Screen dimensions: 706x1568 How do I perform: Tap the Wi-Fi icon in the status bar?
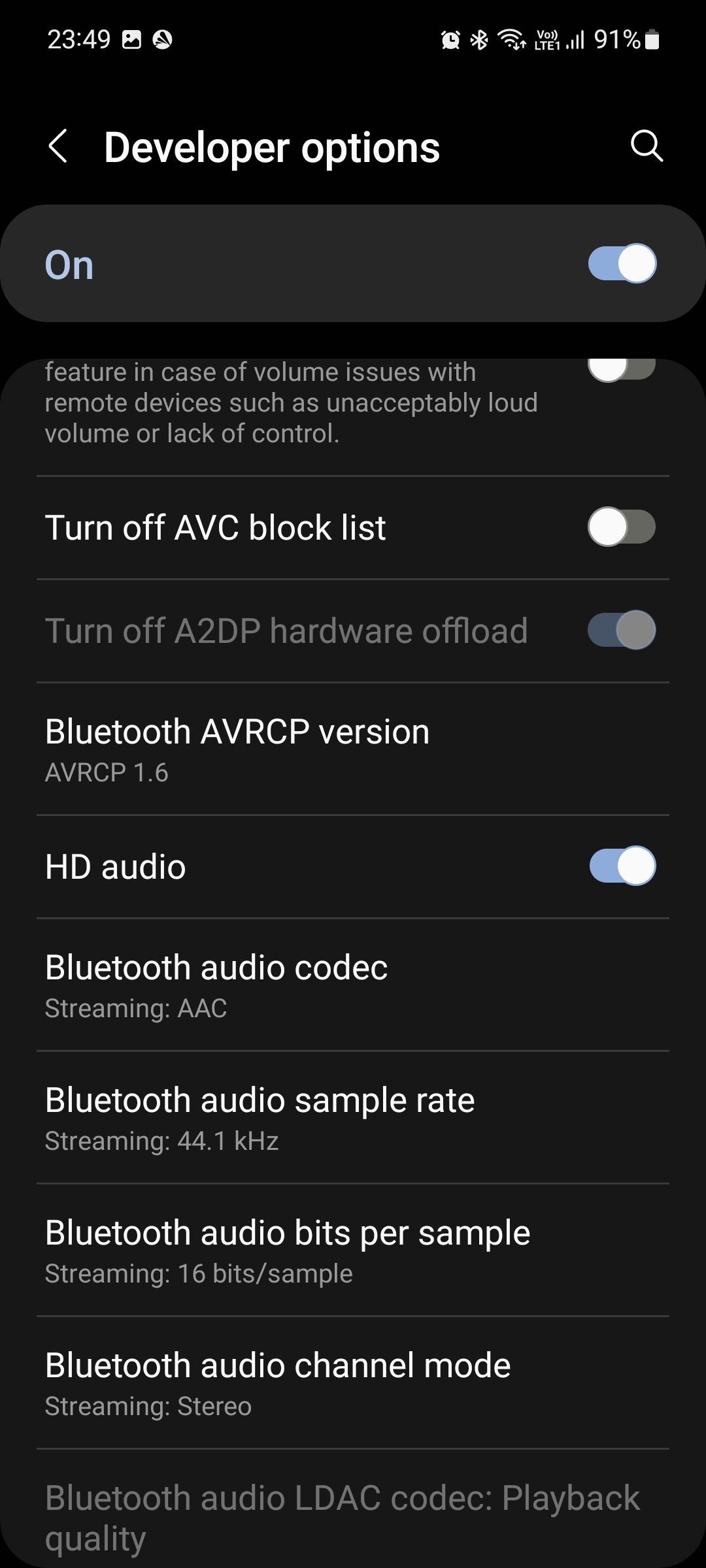[x=511, y=39]
